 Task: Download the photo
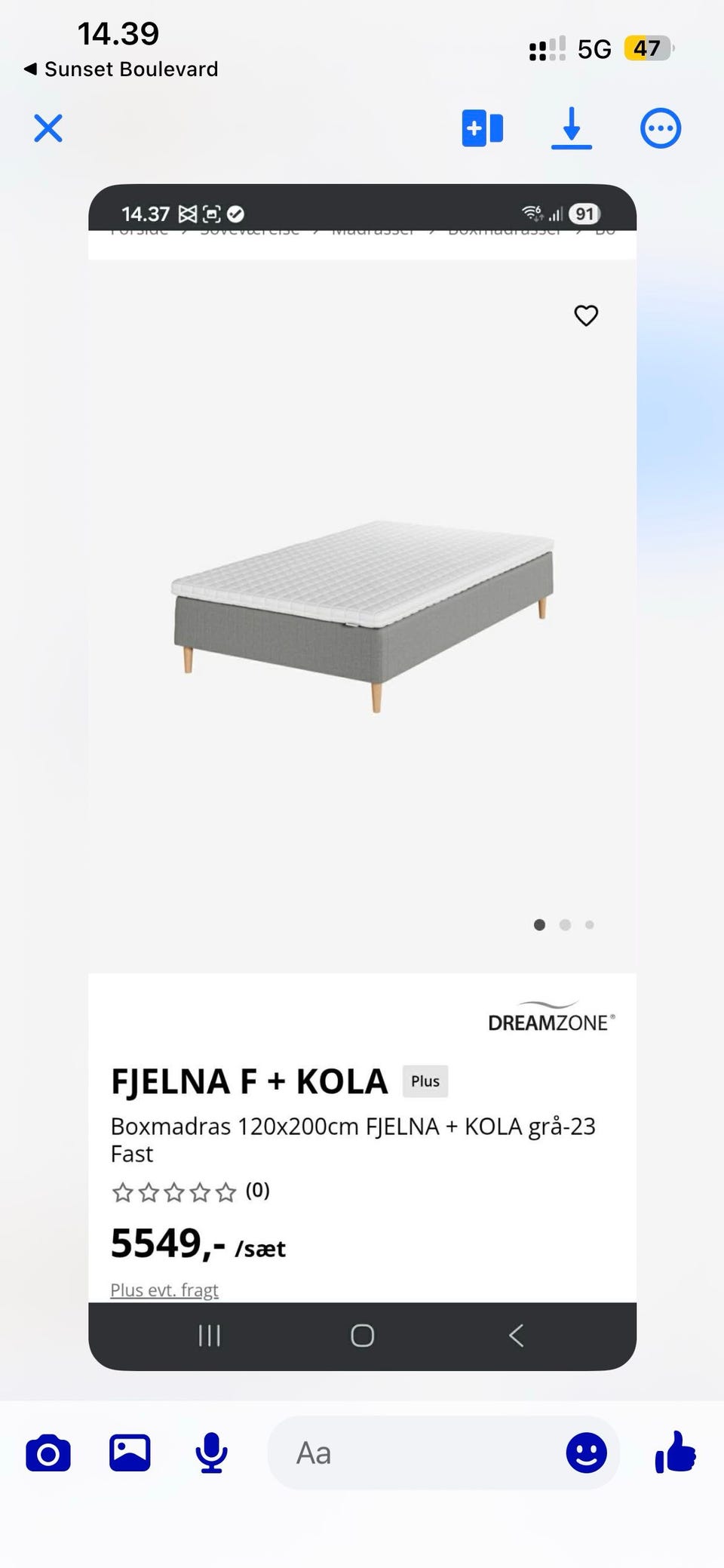pyautogui.click(x=572, y=128)
